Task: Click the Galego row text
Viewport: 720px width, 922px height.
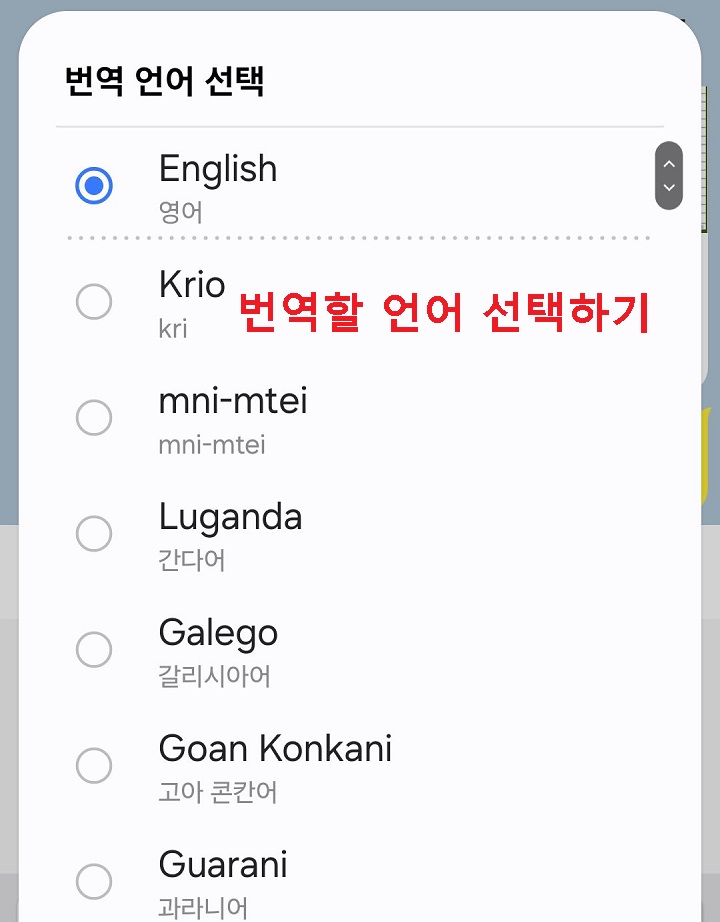Action: point(217,633)
